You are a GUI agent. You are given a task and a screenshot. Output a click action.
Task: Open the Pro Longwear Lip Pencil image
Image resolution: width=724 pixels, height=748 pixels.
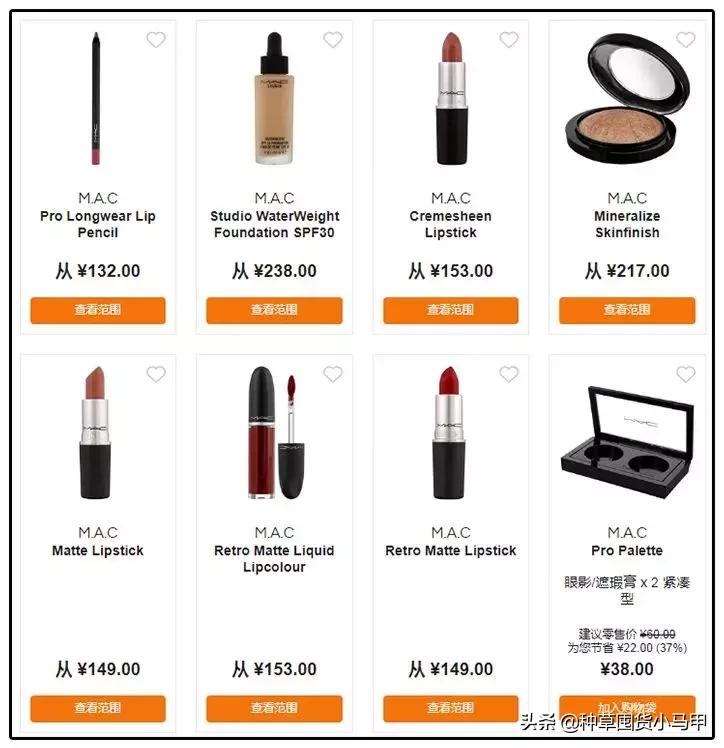coord(98,100)
